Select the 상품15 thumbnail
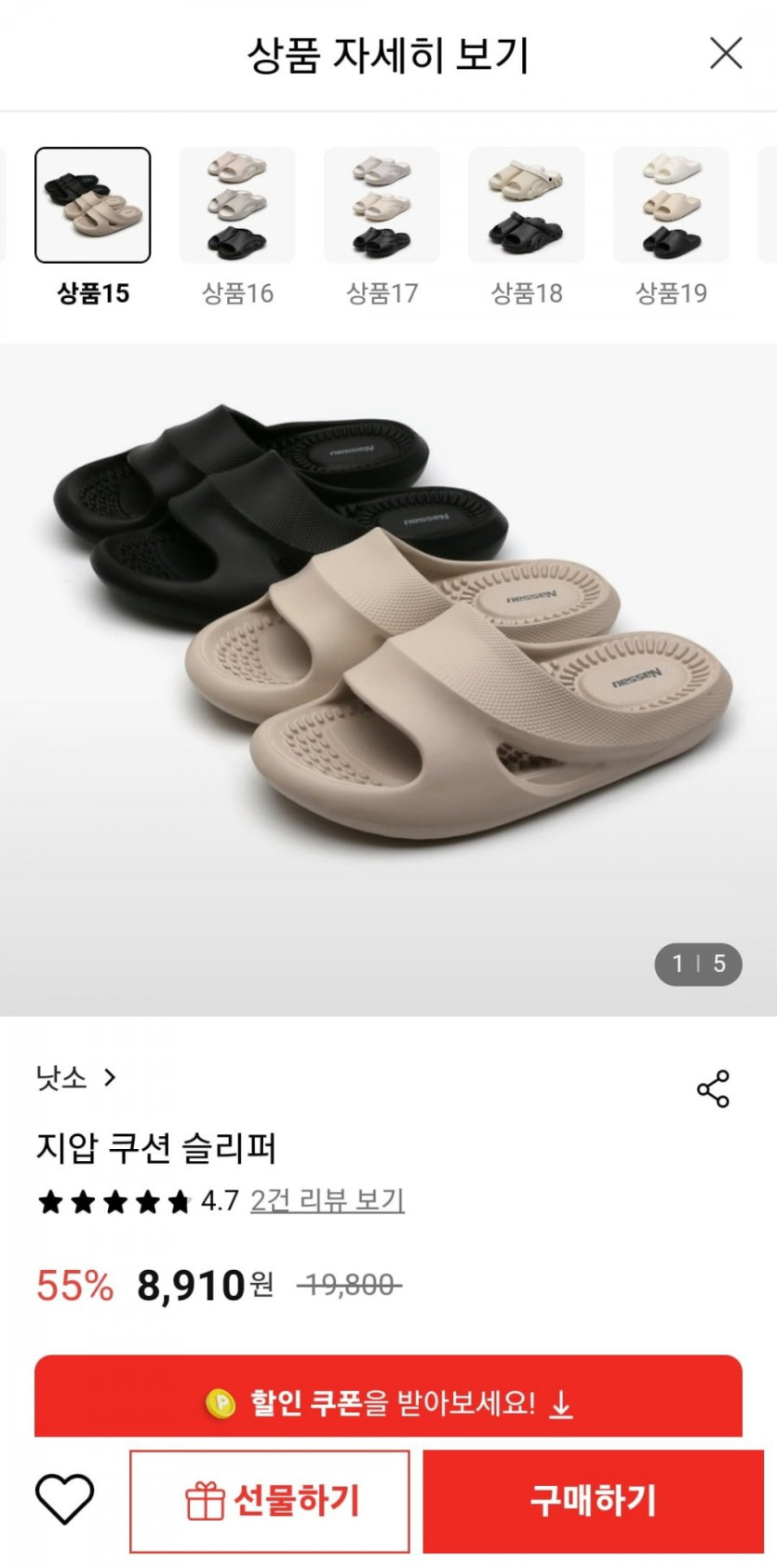 pos(93,205)
